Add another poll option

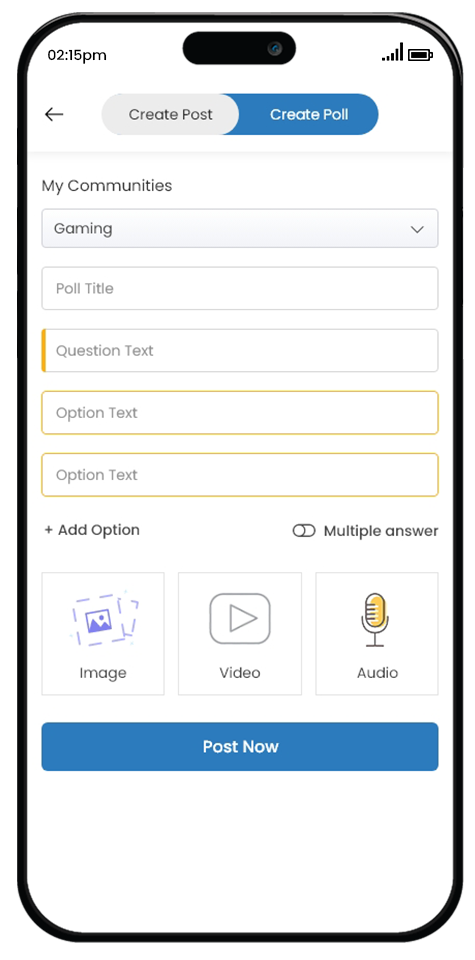click(x=92, y=530)
